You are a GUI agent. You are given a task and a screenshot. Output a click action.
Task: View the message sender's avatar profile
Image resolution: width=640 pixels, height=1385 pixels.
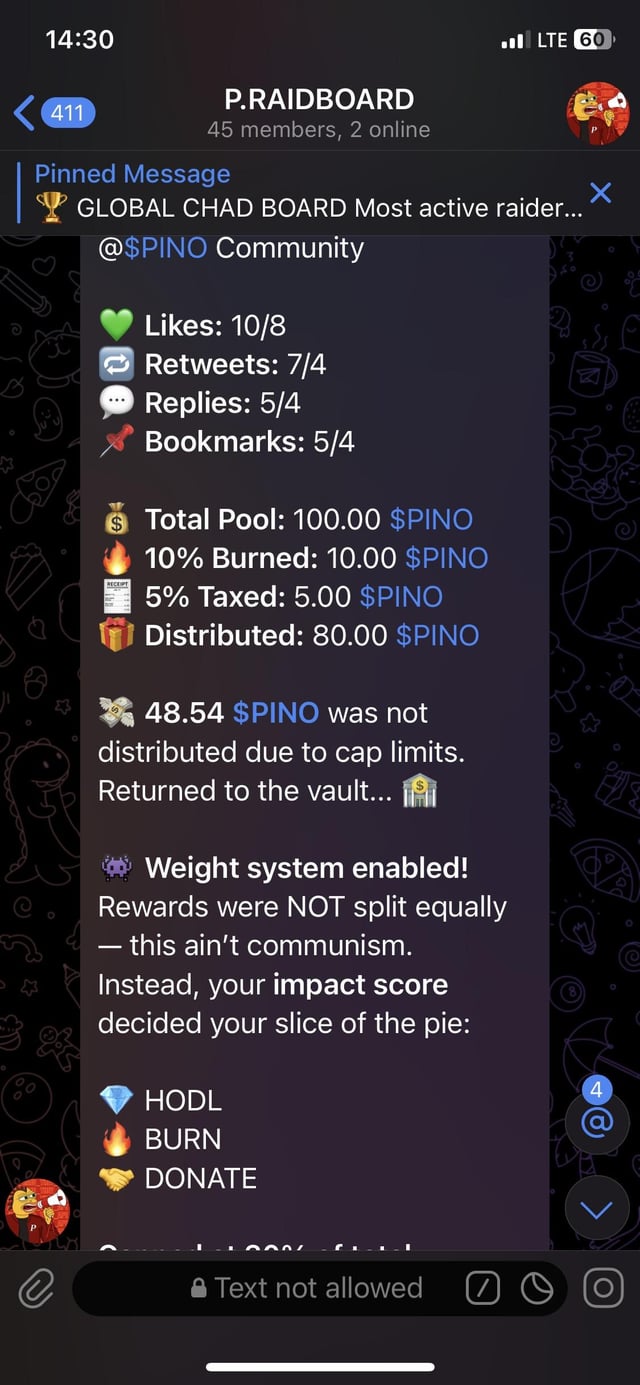[x=38, y=1210]
